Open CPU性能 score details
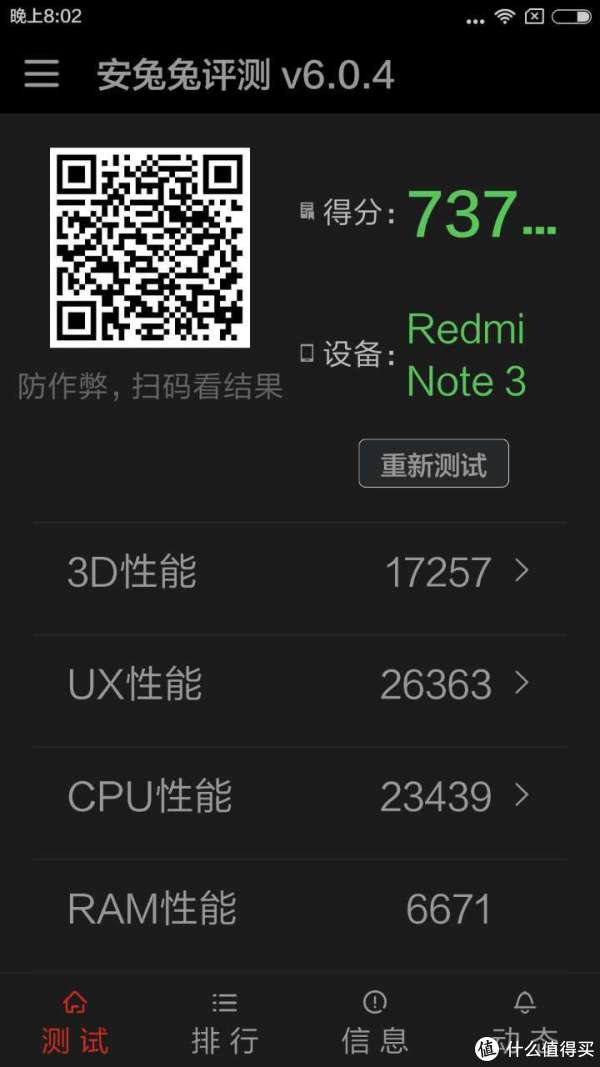 [x=299, y=797]
